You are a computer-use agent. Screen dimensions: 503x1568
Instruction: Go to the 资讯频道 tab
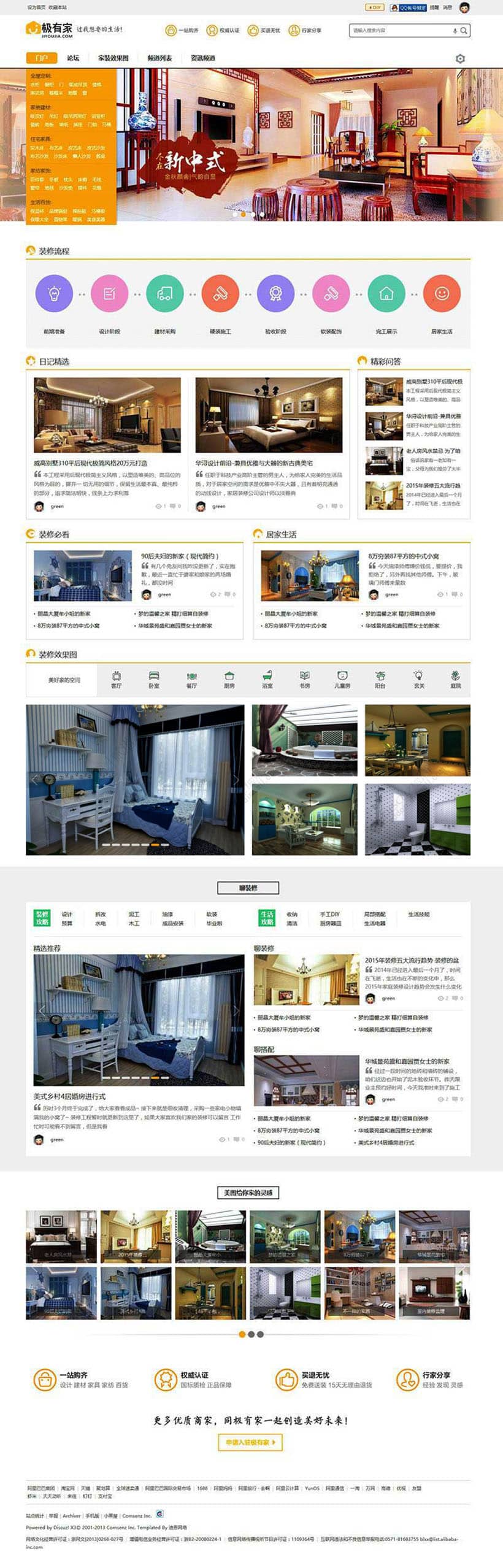(202, 58)
